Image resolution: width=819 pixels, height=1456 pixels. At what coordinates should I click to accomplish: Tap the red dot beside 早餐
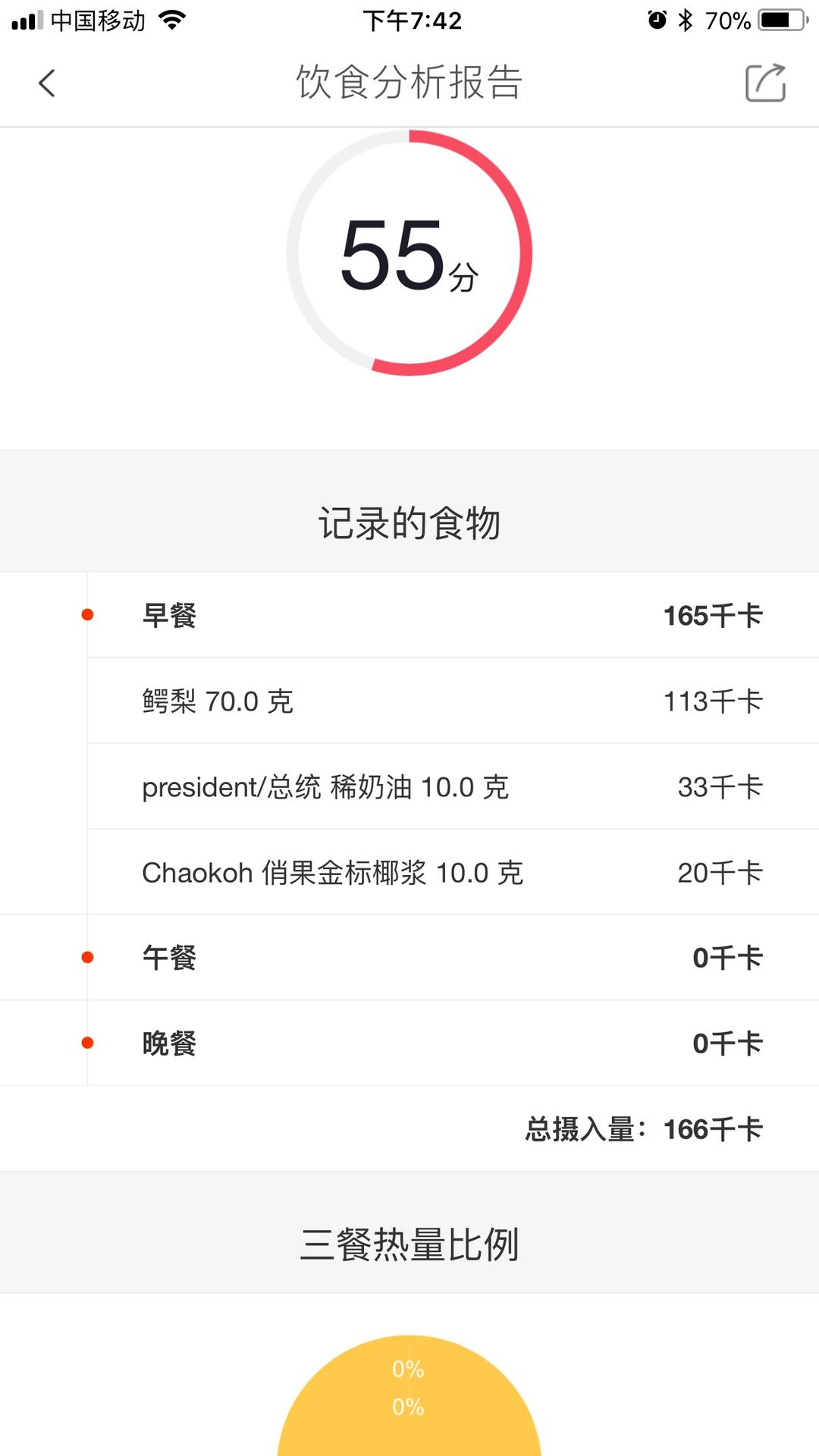tap(87, 614)
